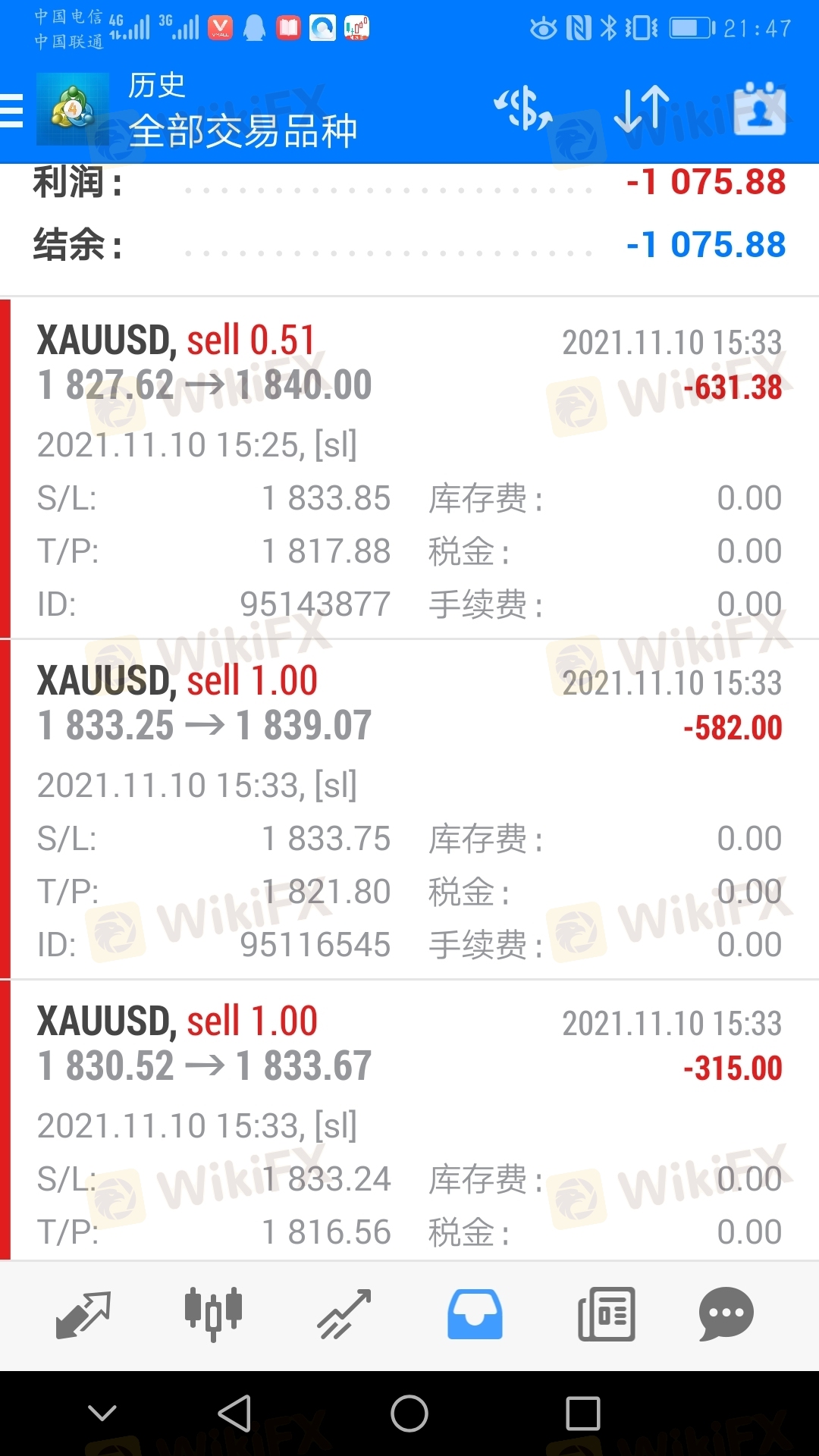Open the symbol filter dollar icon
The image size is (819, 1456).
(x=523, y=109)
